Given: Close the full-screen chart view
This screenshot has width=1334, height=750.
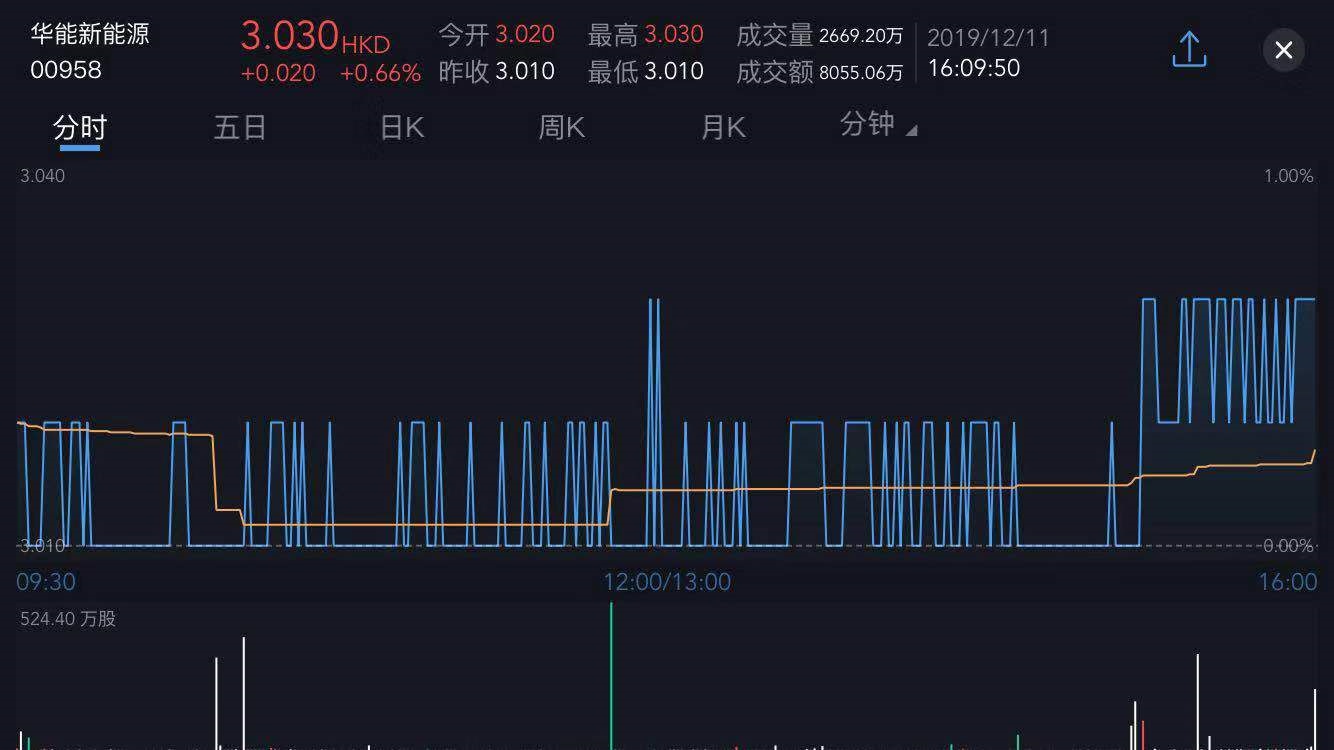Looking at the screenshot, I should pyautogui.click(x=1283, y=50).
